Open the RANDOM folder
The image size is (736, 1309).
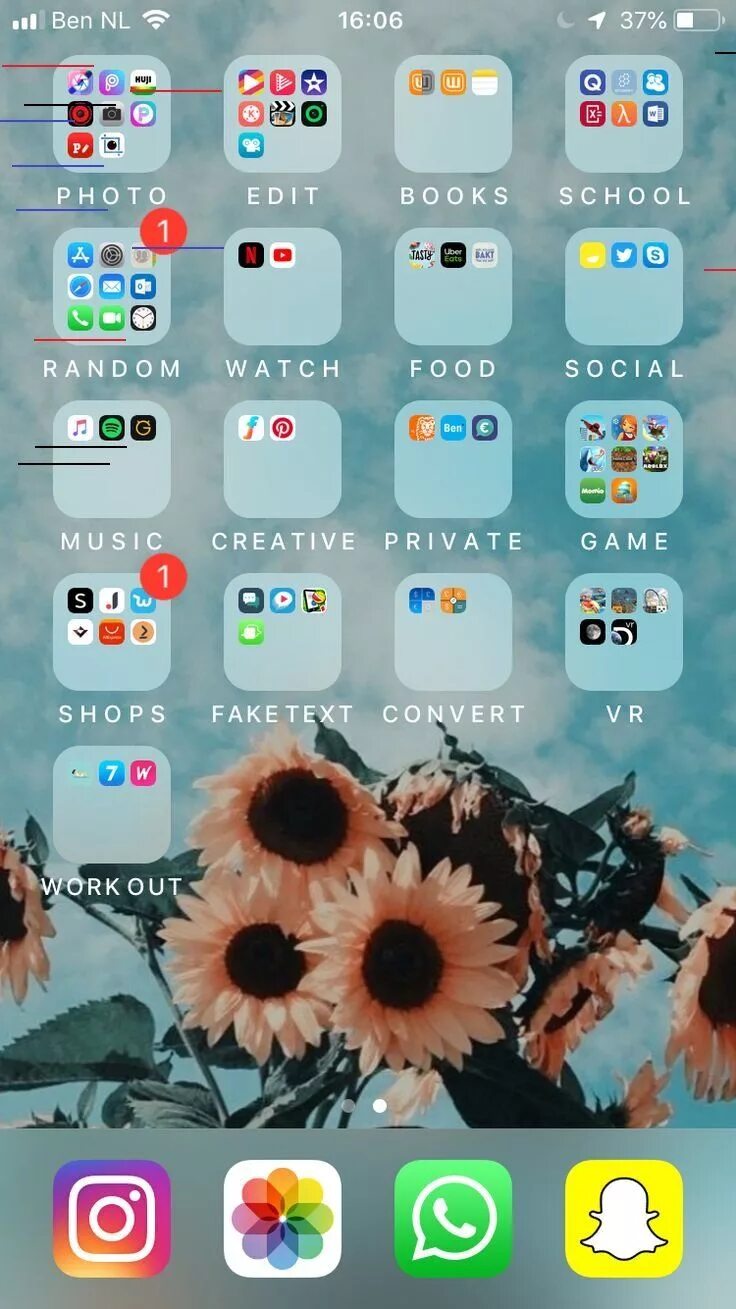tap(111, 287)
